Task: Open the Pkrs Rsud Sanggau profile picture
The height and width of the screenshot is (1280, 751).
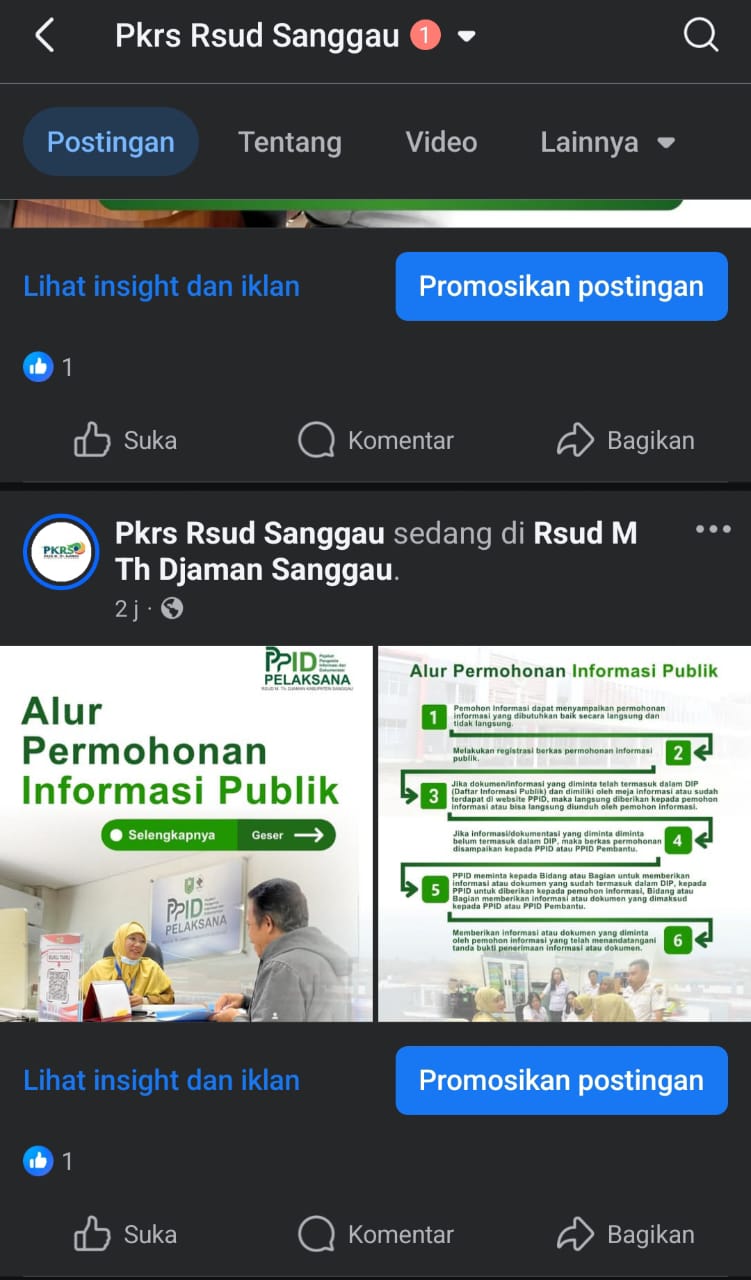Action: pos(61,552)
